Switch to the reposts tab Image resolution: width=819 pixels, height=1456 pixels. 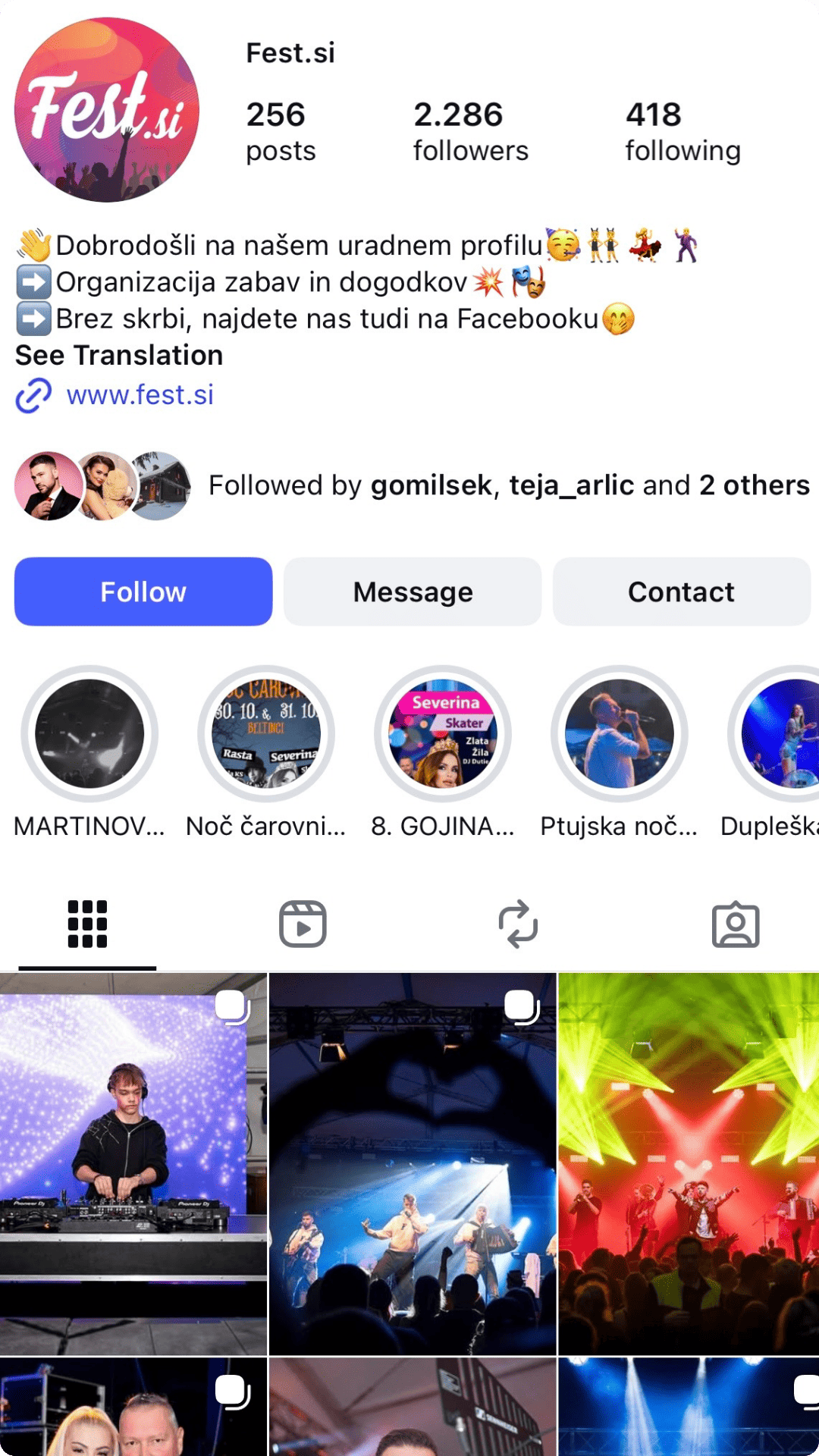tap(518, 924)
